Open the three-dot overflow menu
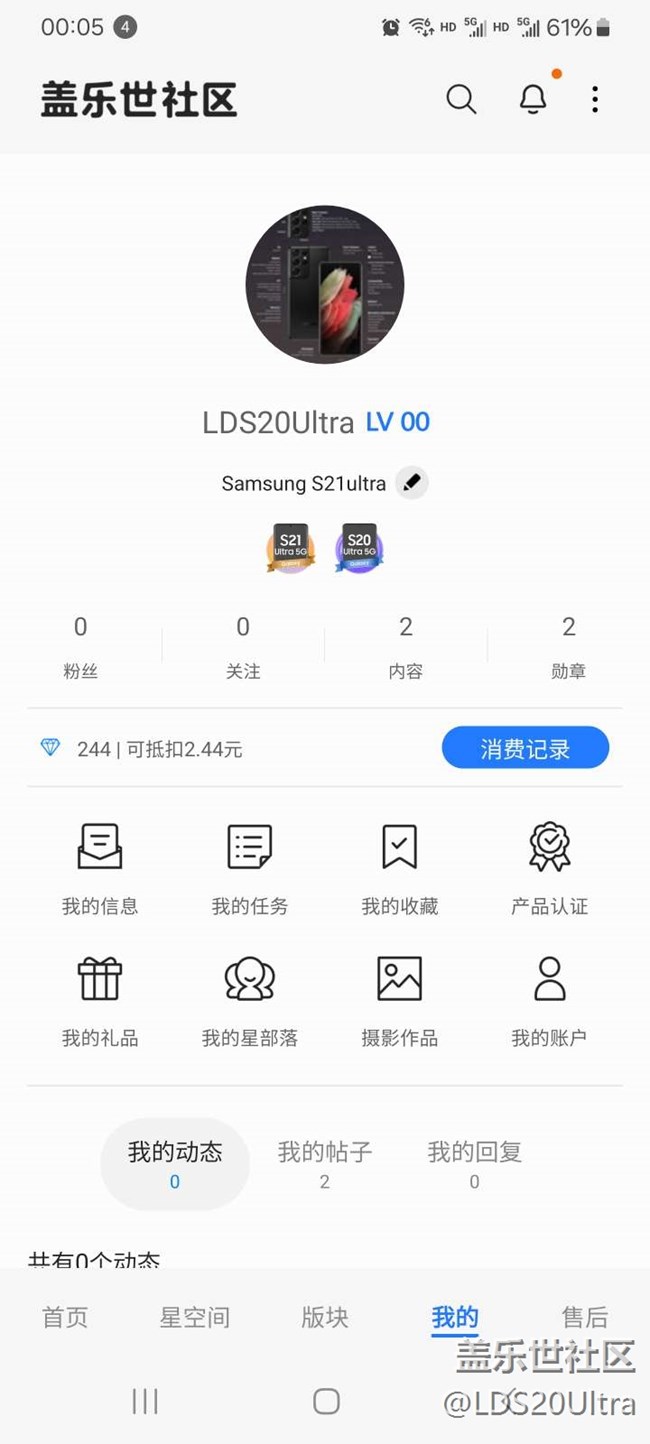 [595, 99]
